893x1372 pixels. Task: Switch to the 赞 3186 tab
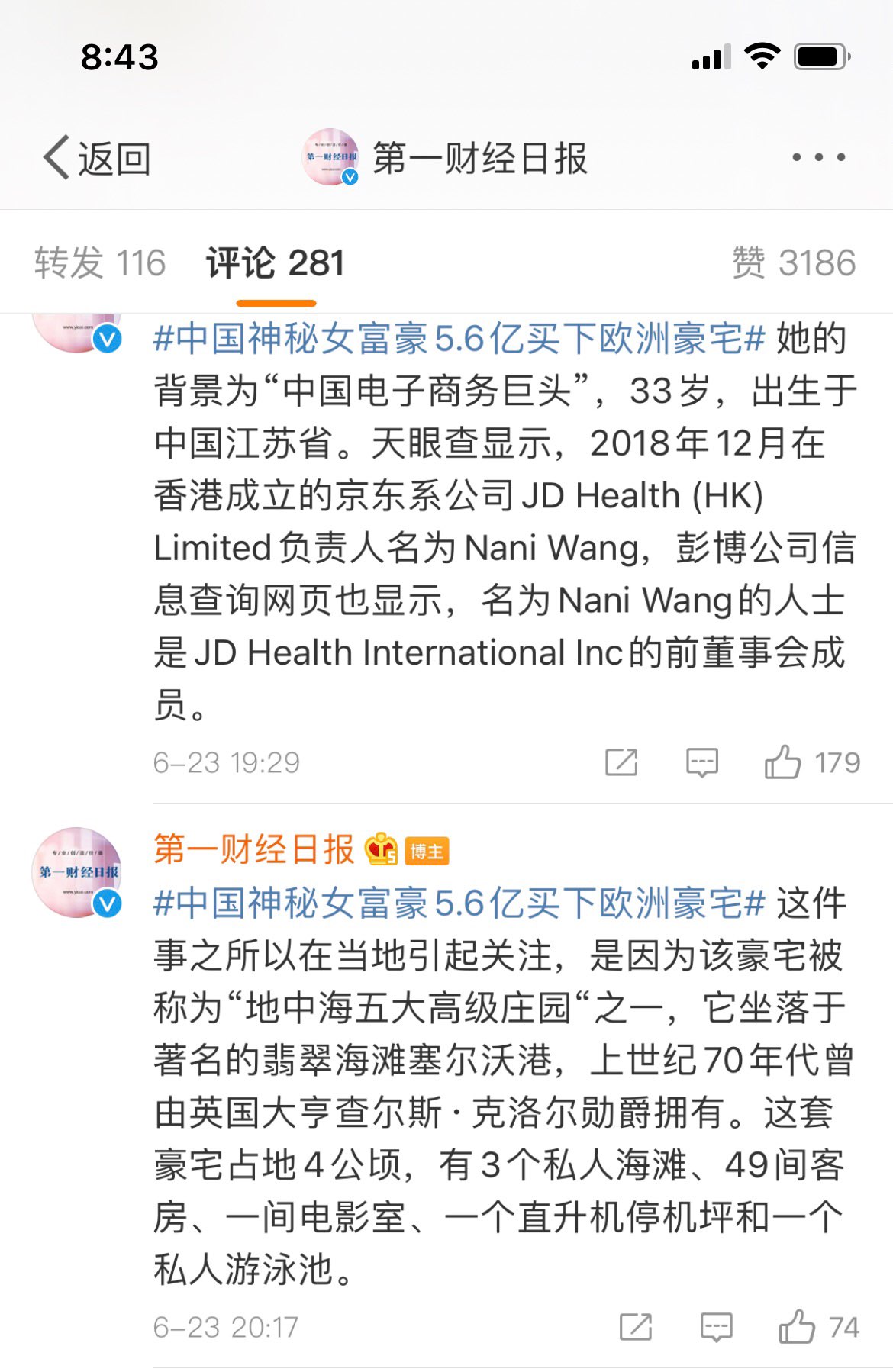pyautogui.click(x=794, y=263)
